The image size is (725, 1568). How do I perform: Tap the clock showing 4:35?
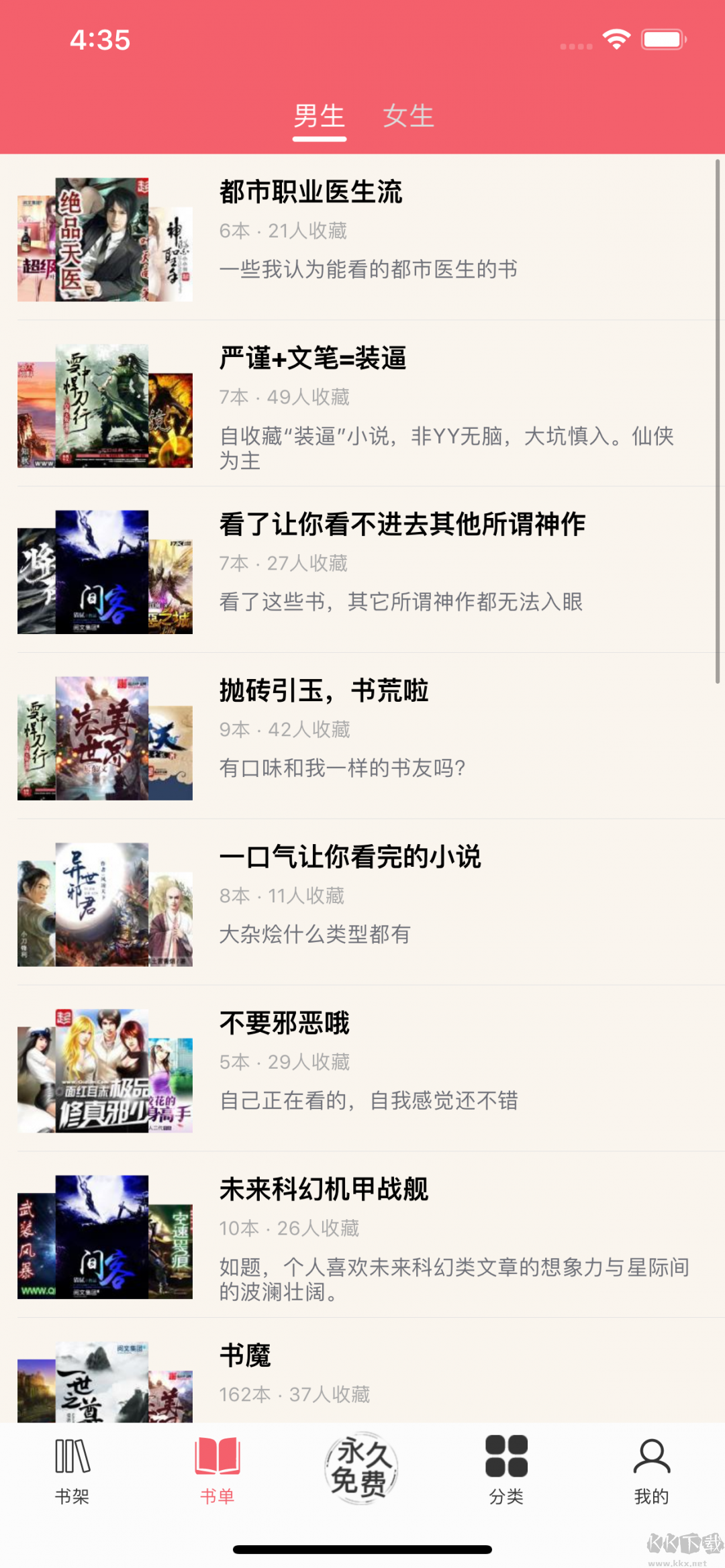point(99,40)
